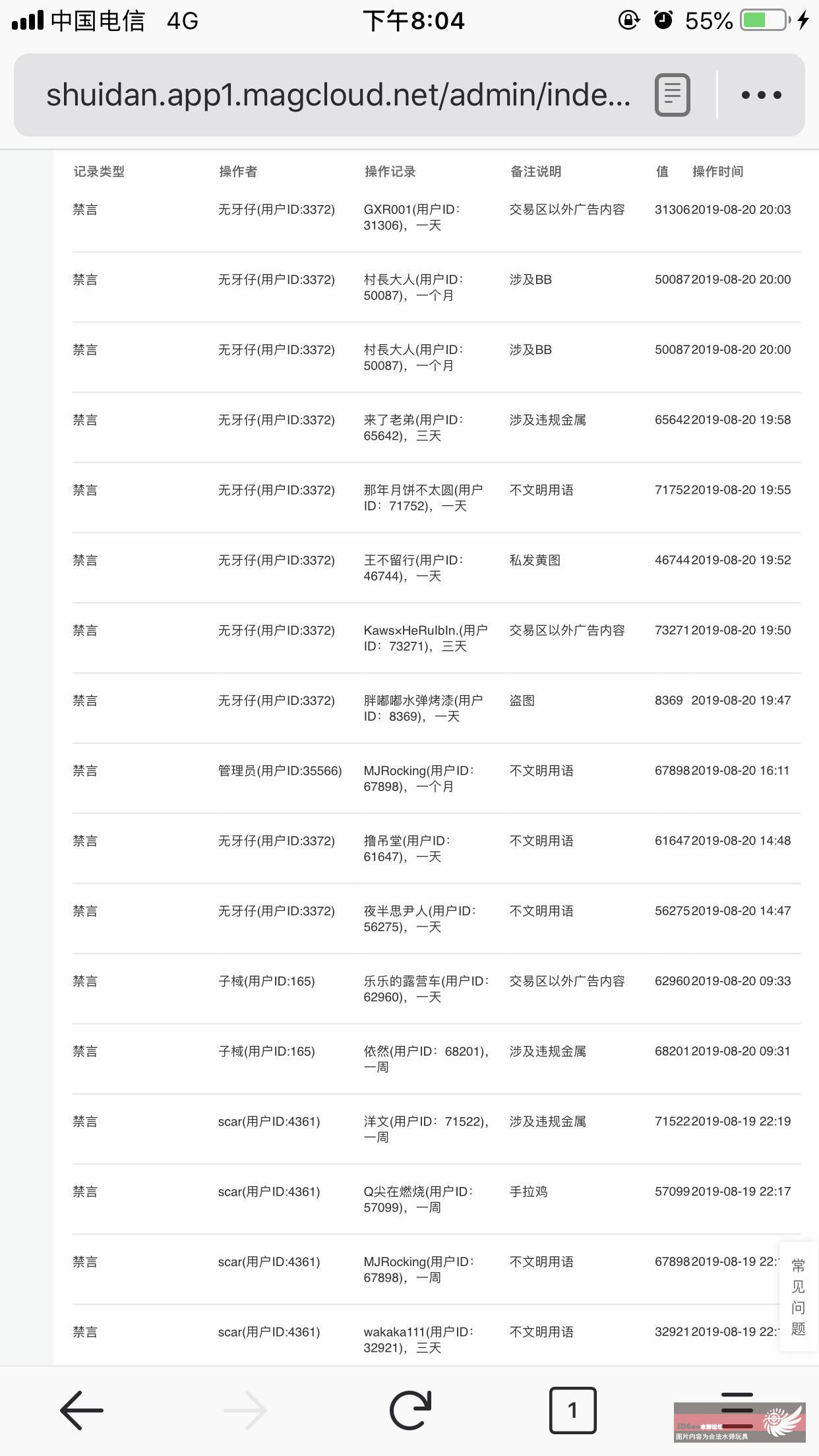The width and height of the screenshot is (819, 1456).
Task: Tap the URL address bar
Action: click(x=338, y=95)
